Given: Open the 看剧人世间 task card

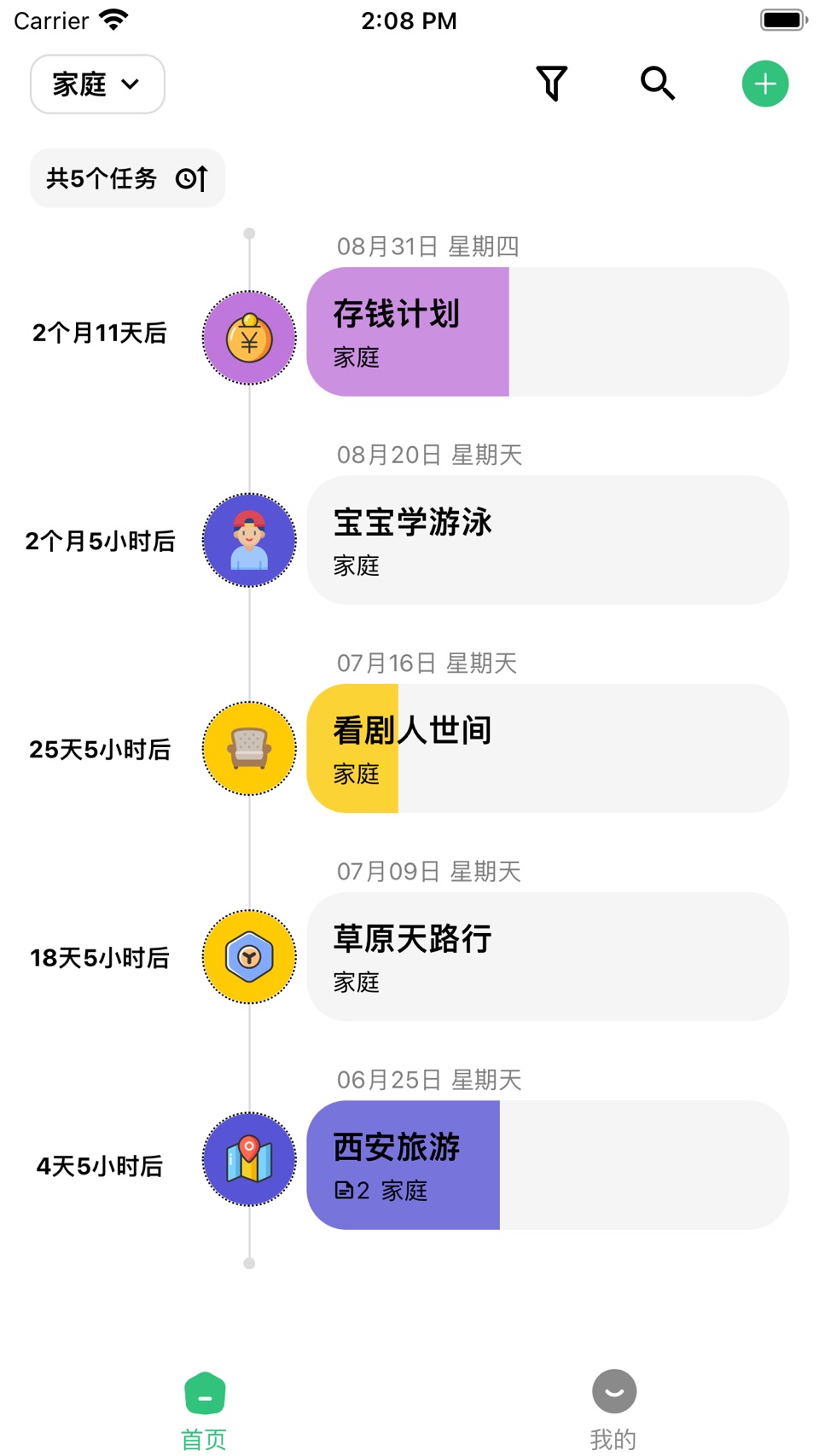Looking at the screenshot, I should [548, 748].
